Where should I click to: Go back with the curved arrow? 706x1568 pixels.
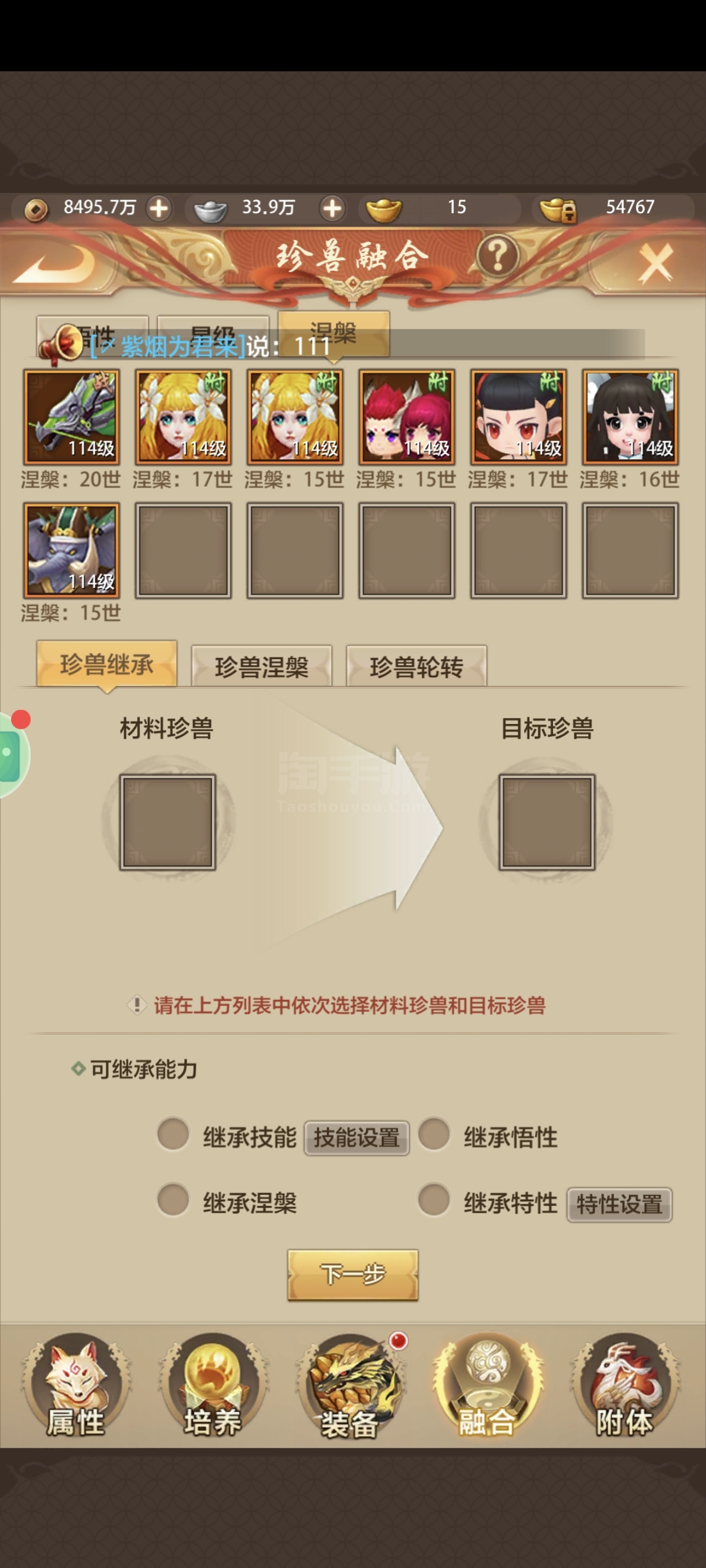coord(54,263)
